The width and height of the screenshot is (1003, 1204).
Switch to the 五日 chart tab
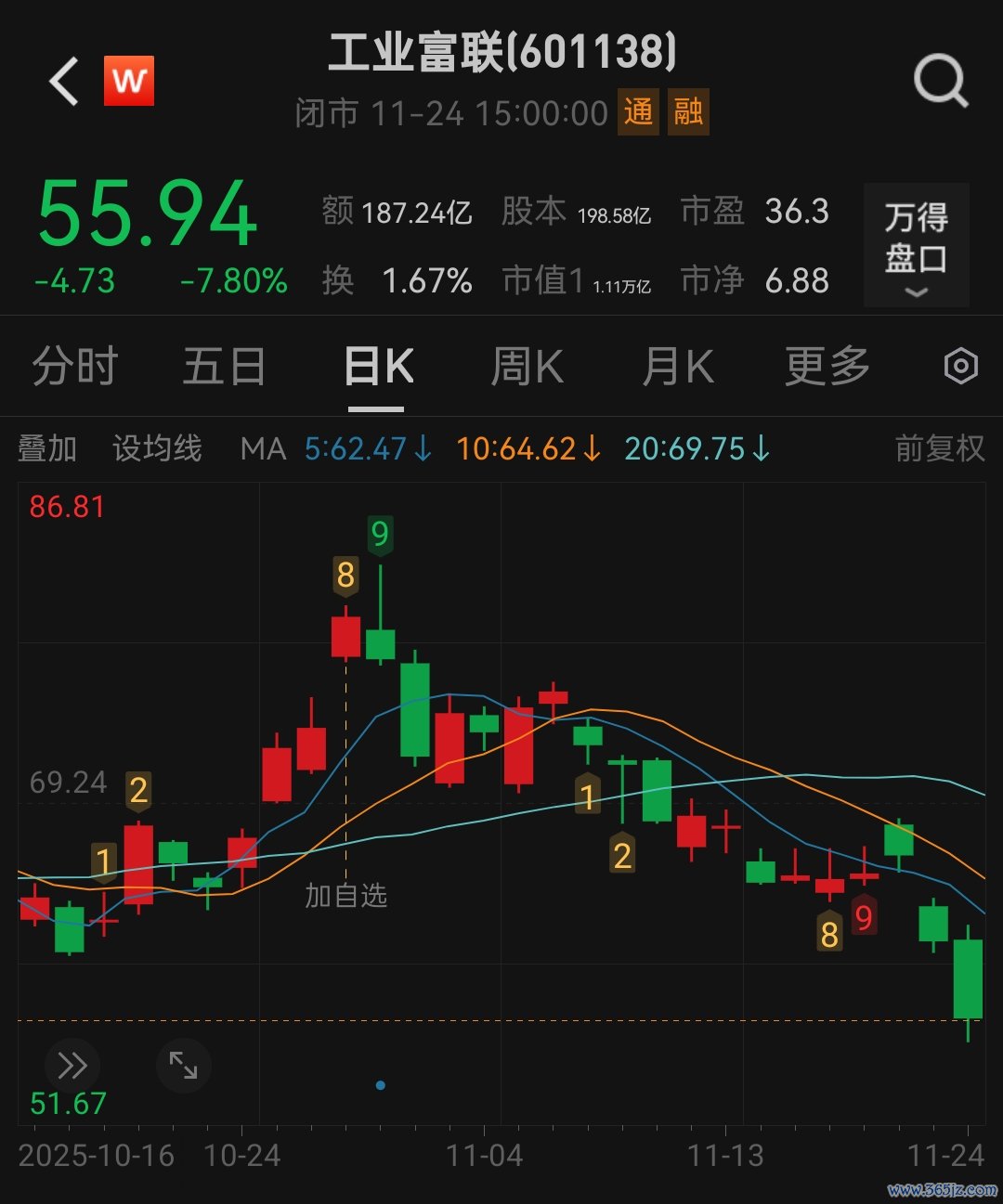pyautogui.click(x=224, y=366)
